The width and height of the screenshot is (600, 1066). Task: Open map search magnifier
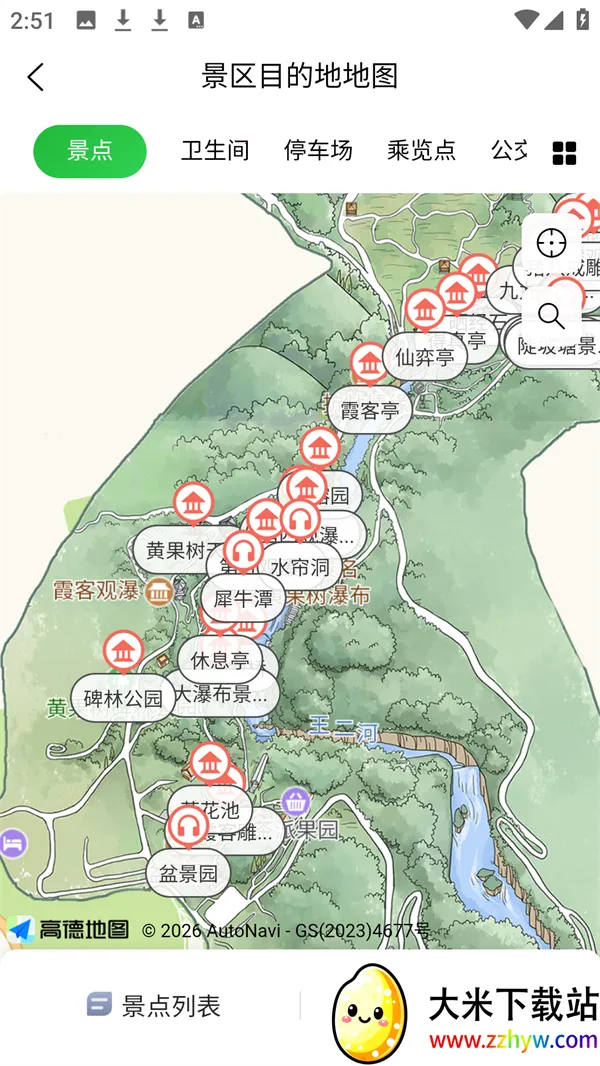click(x=551, y=316)
